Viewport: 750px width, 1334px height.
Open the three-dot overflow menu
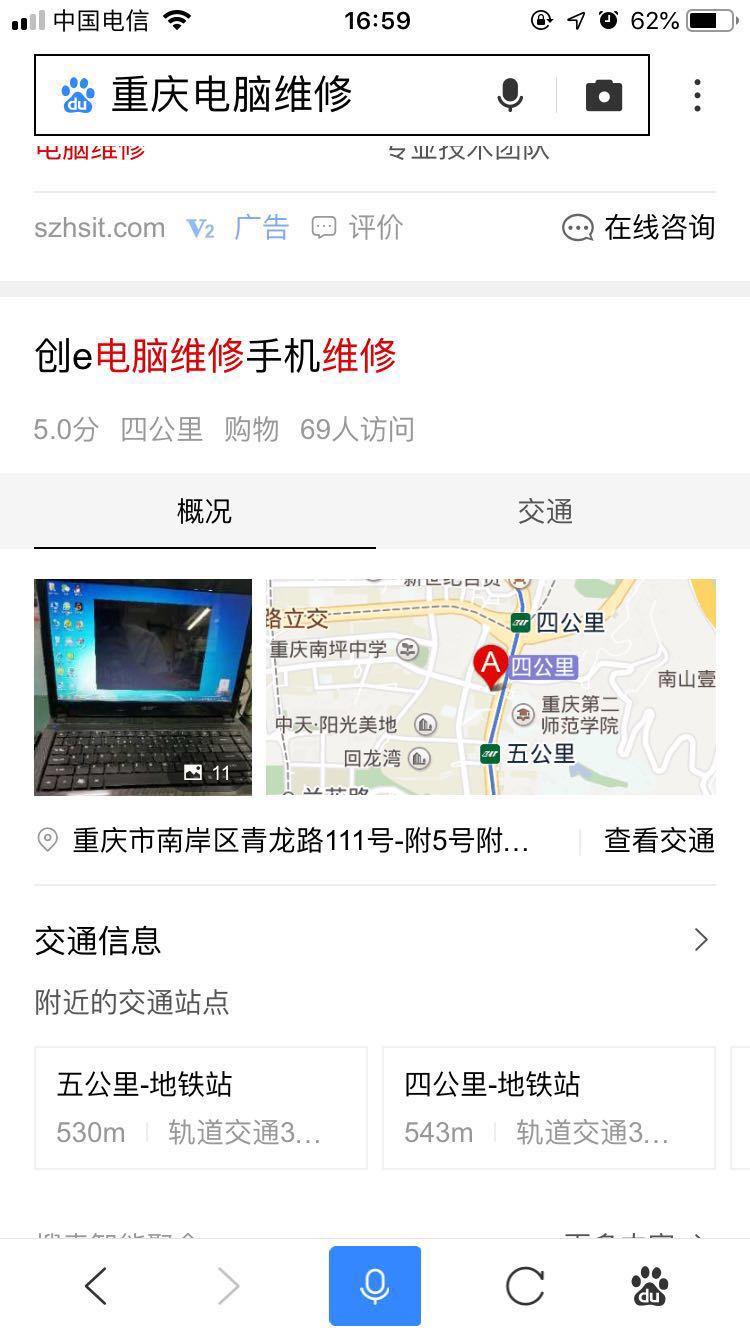[x=697, y=93]
